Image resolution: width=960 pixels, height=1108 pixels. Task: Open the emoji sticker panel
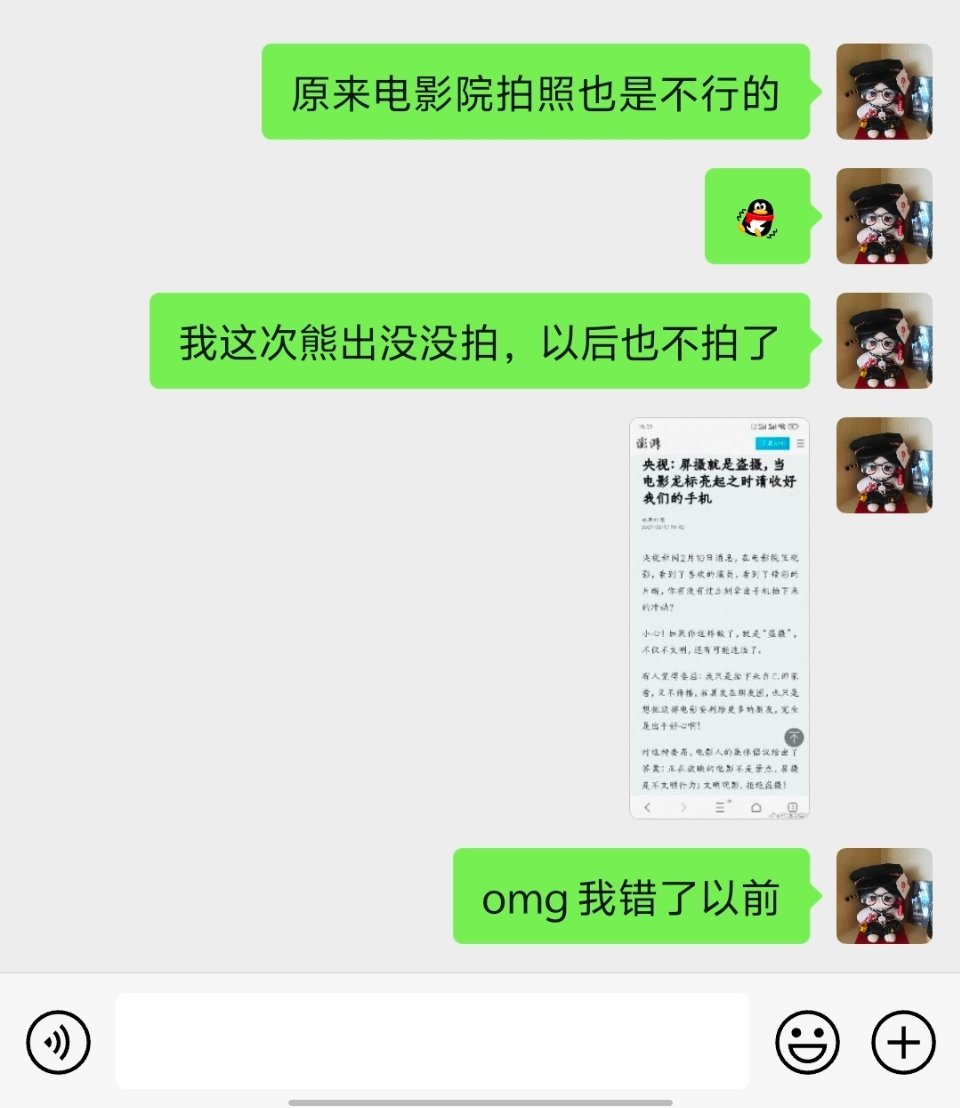(807, 1042)
